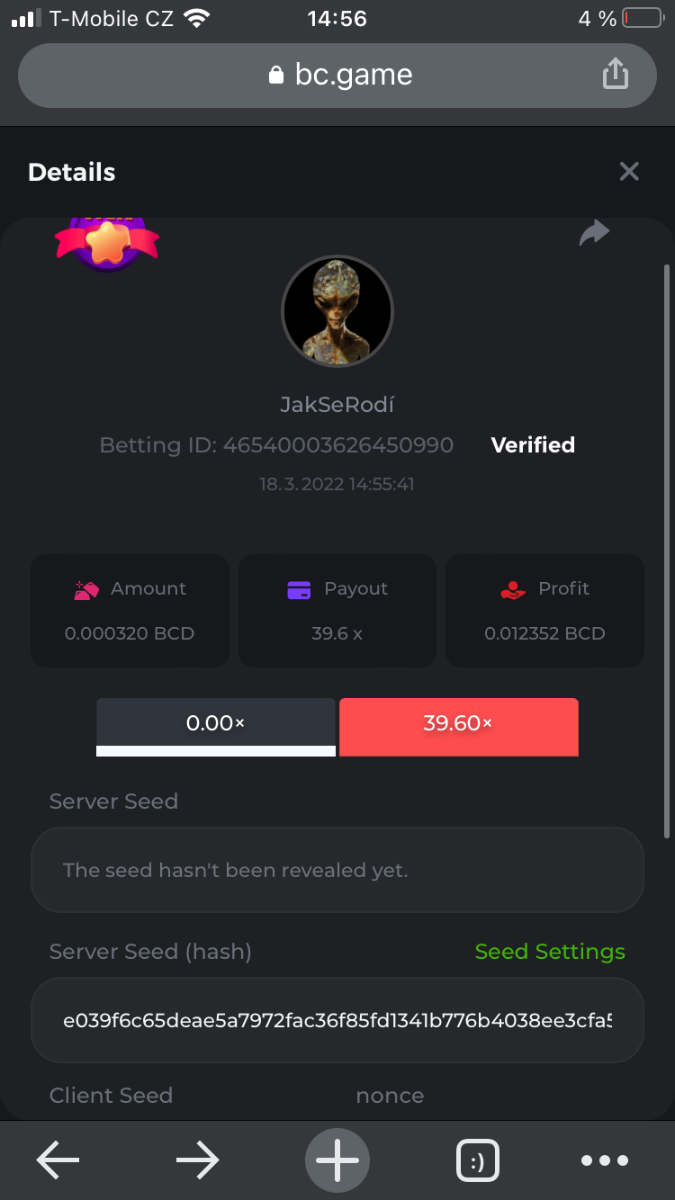
Task: Select the server seed hash field
Action: click(337, 1021)
